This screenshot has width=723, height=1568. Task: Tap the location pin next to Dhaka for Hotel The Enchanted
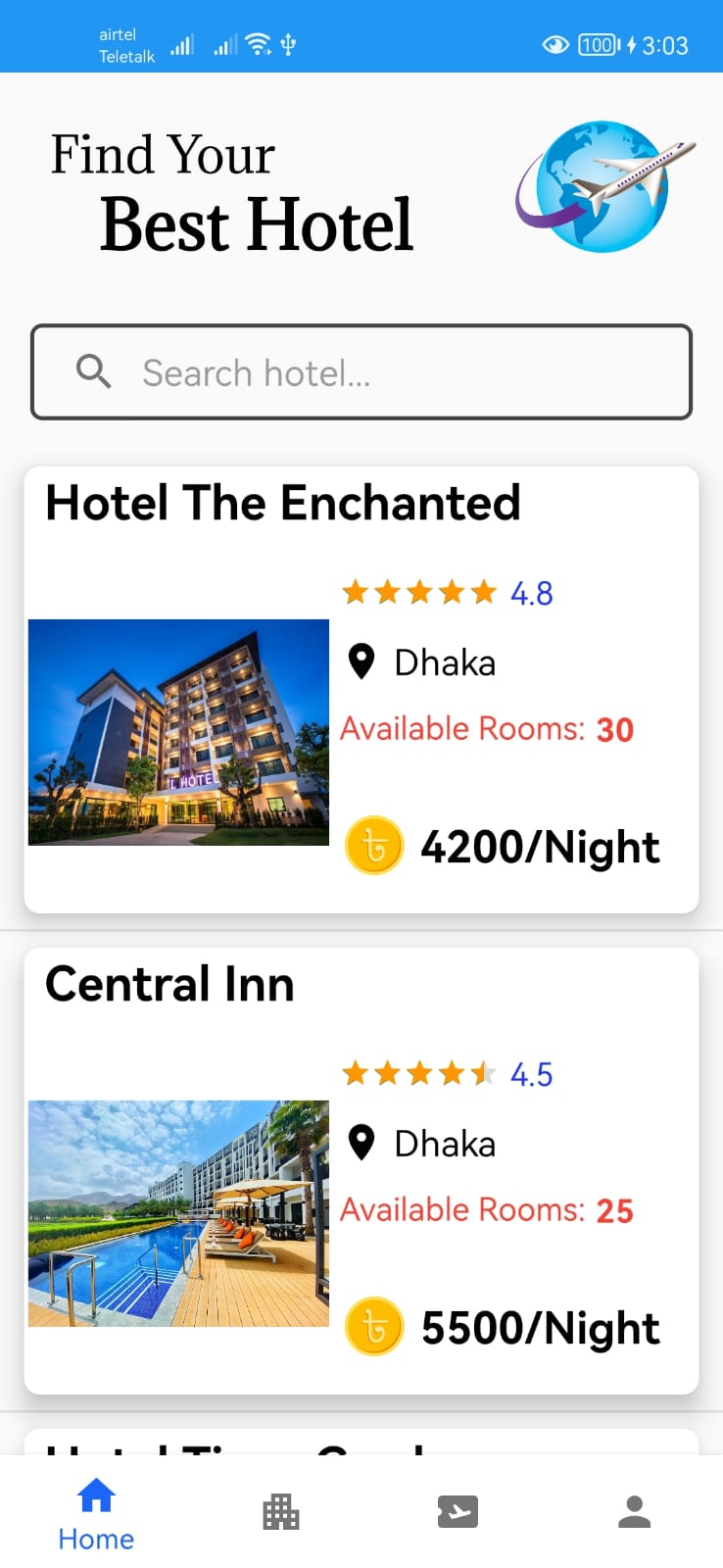coord(362,662)
